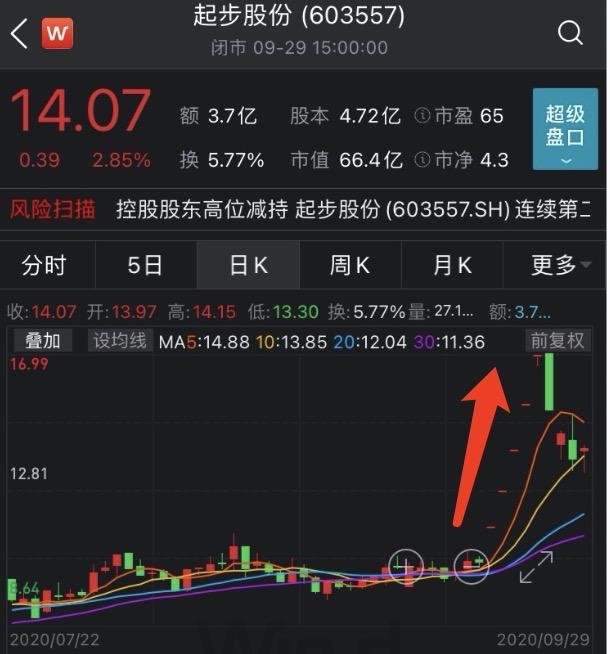Viewport: 610px width, 654px height.
Task: Expand the K-line chart to fullscreen
Action: pyautogui.click(x=536, y=568)
